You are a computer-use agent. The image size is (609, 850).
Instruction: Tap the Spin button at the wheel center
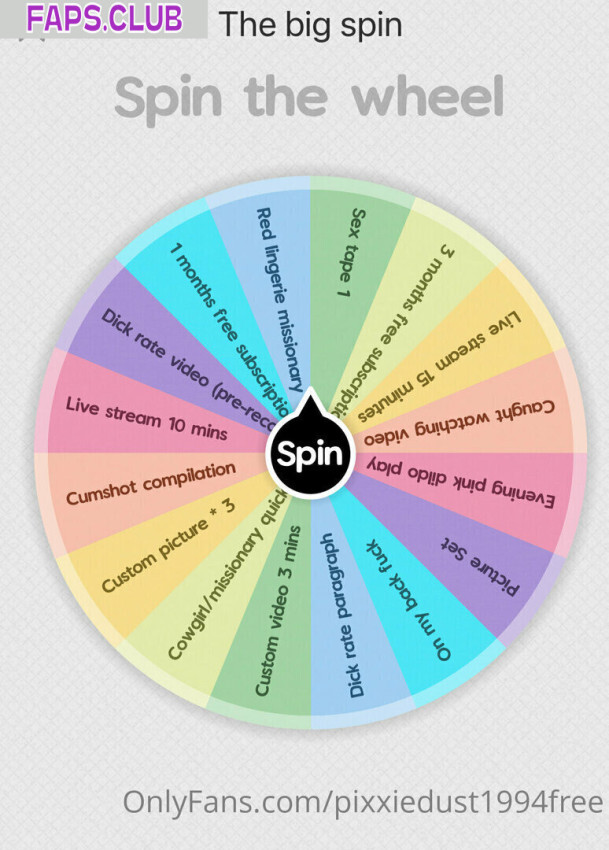[x=310, y=455]
